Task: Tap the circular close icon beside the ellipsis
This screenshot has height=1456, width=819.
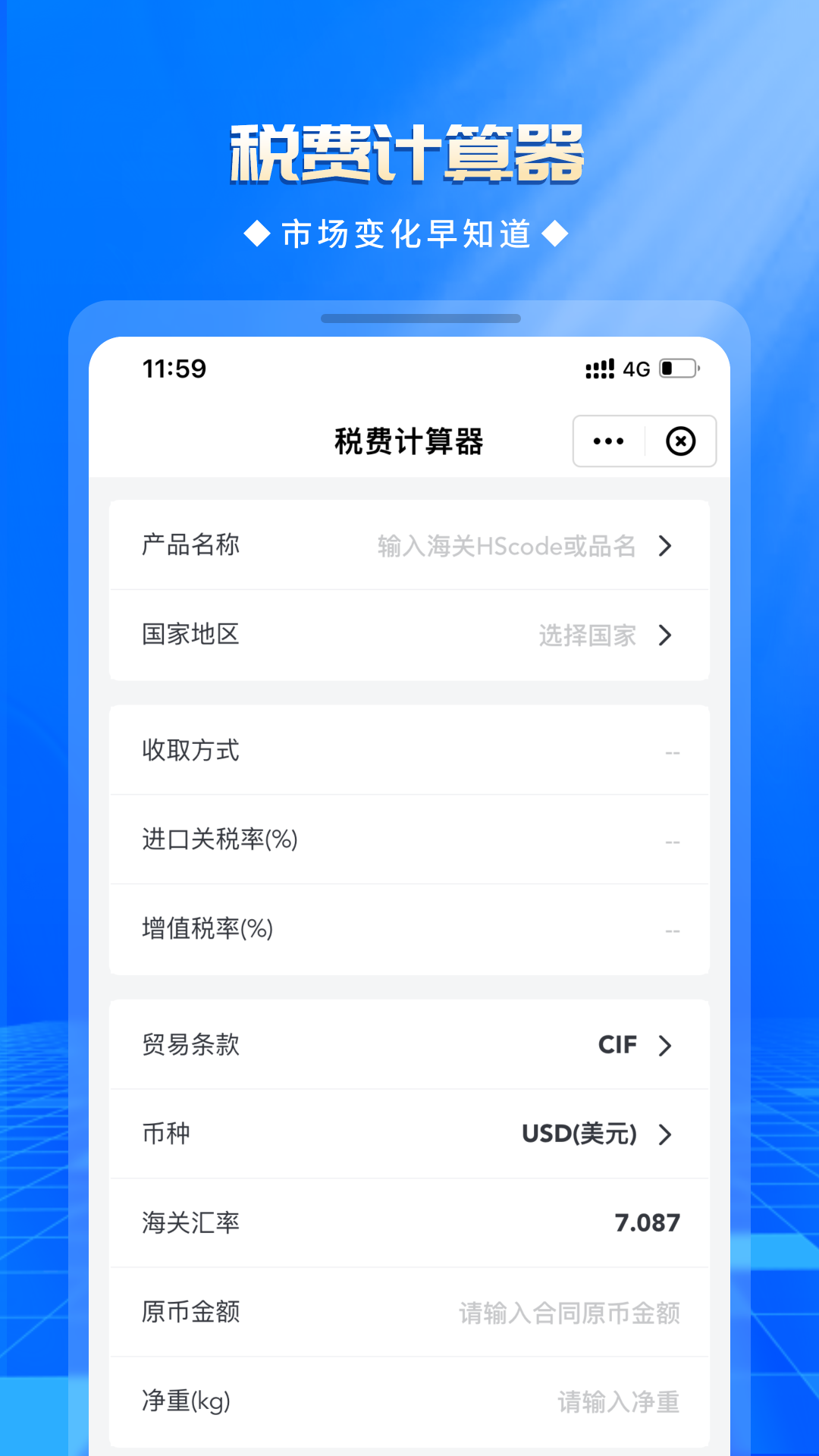Action: click(x=680, y=441)
